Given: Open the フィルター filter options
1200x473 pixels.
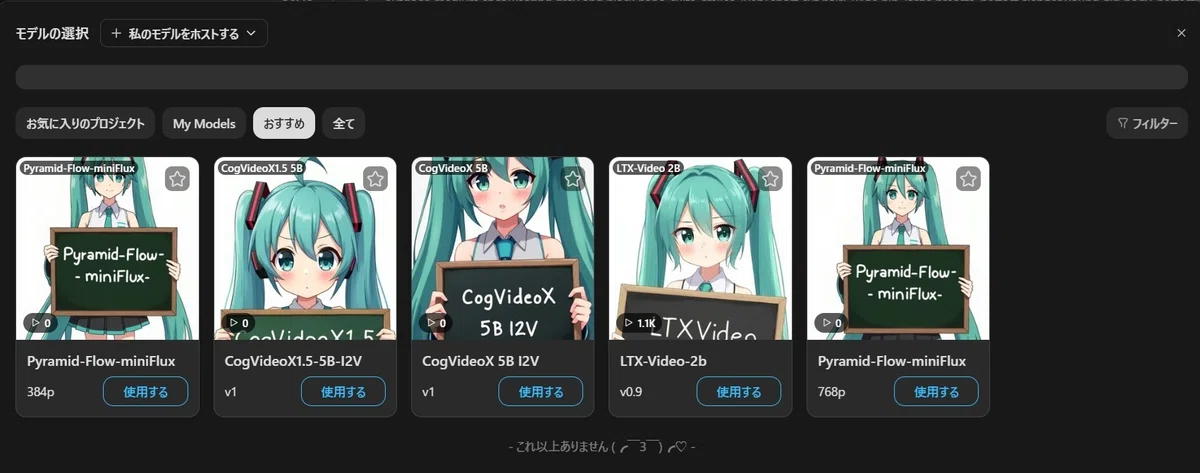Looking at the screenshot, I should (1147, 123).
